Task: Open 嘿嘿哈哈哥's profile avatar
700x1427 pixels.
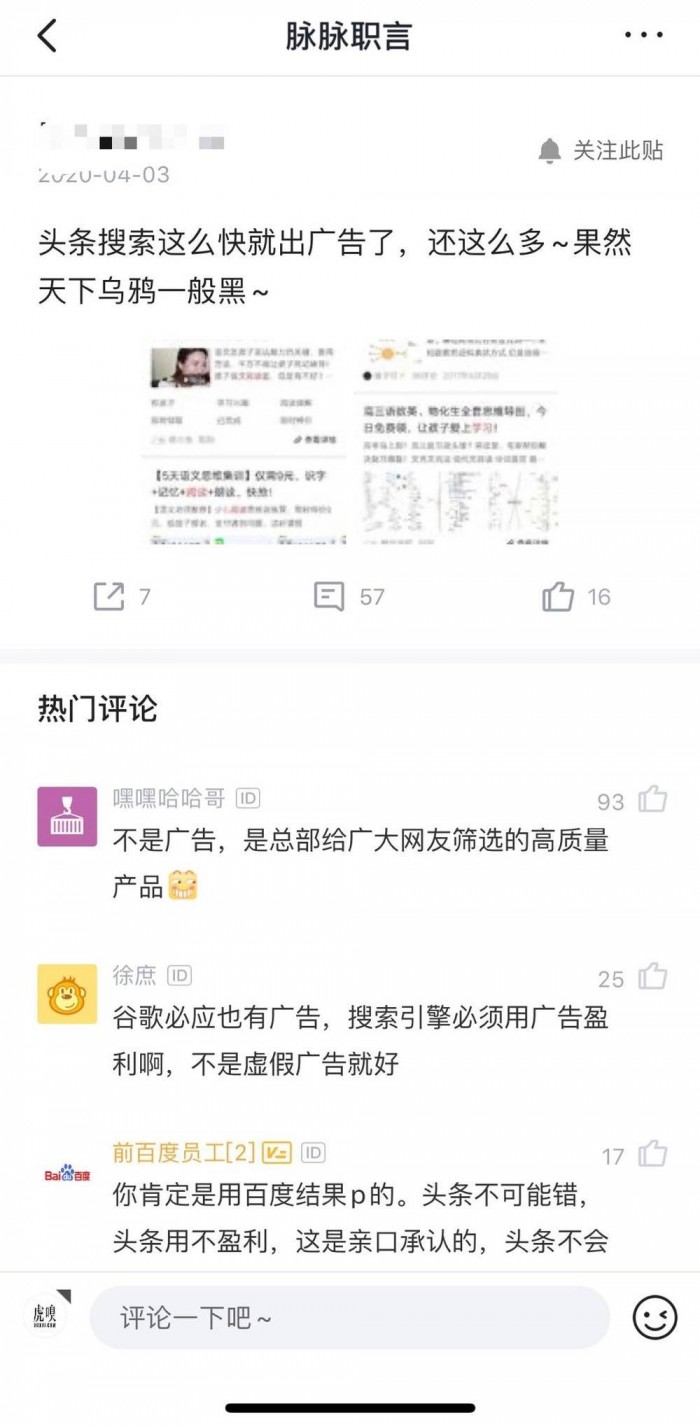Action: coord(67,816)
